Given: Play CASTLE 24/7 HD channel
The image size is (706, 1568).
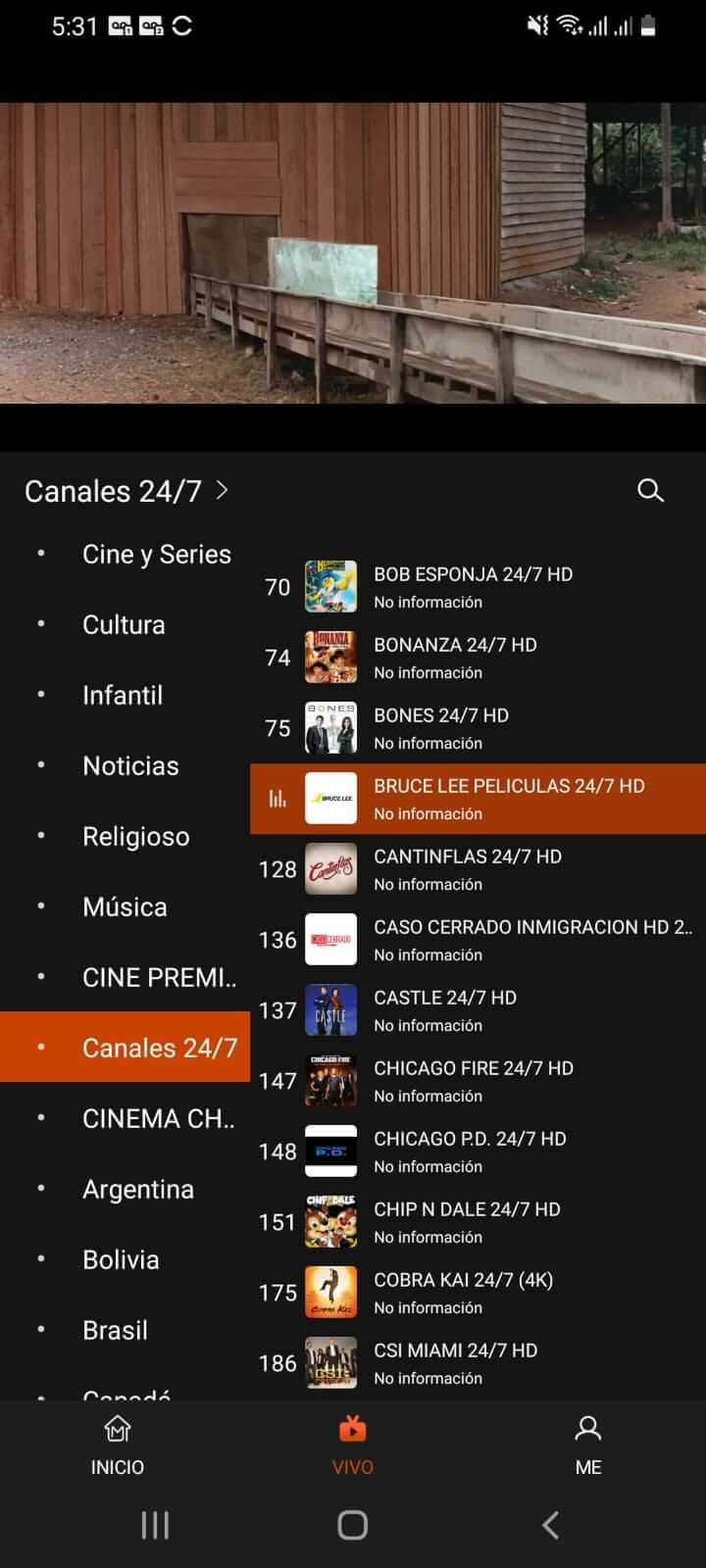Looking at the screenshot, I should pos(479,1010).
